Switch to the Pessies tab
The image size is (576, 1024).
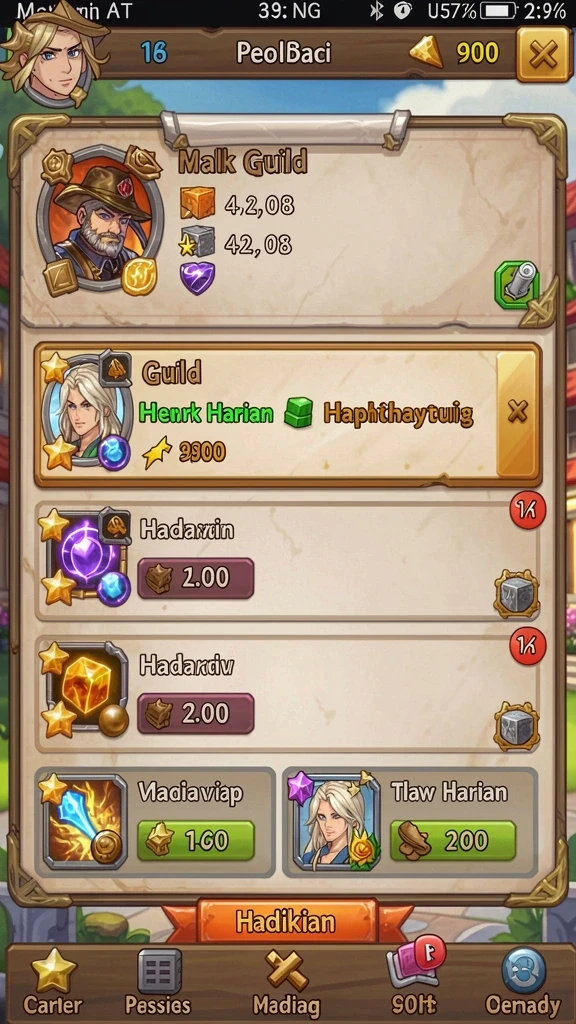pos(158,981)
